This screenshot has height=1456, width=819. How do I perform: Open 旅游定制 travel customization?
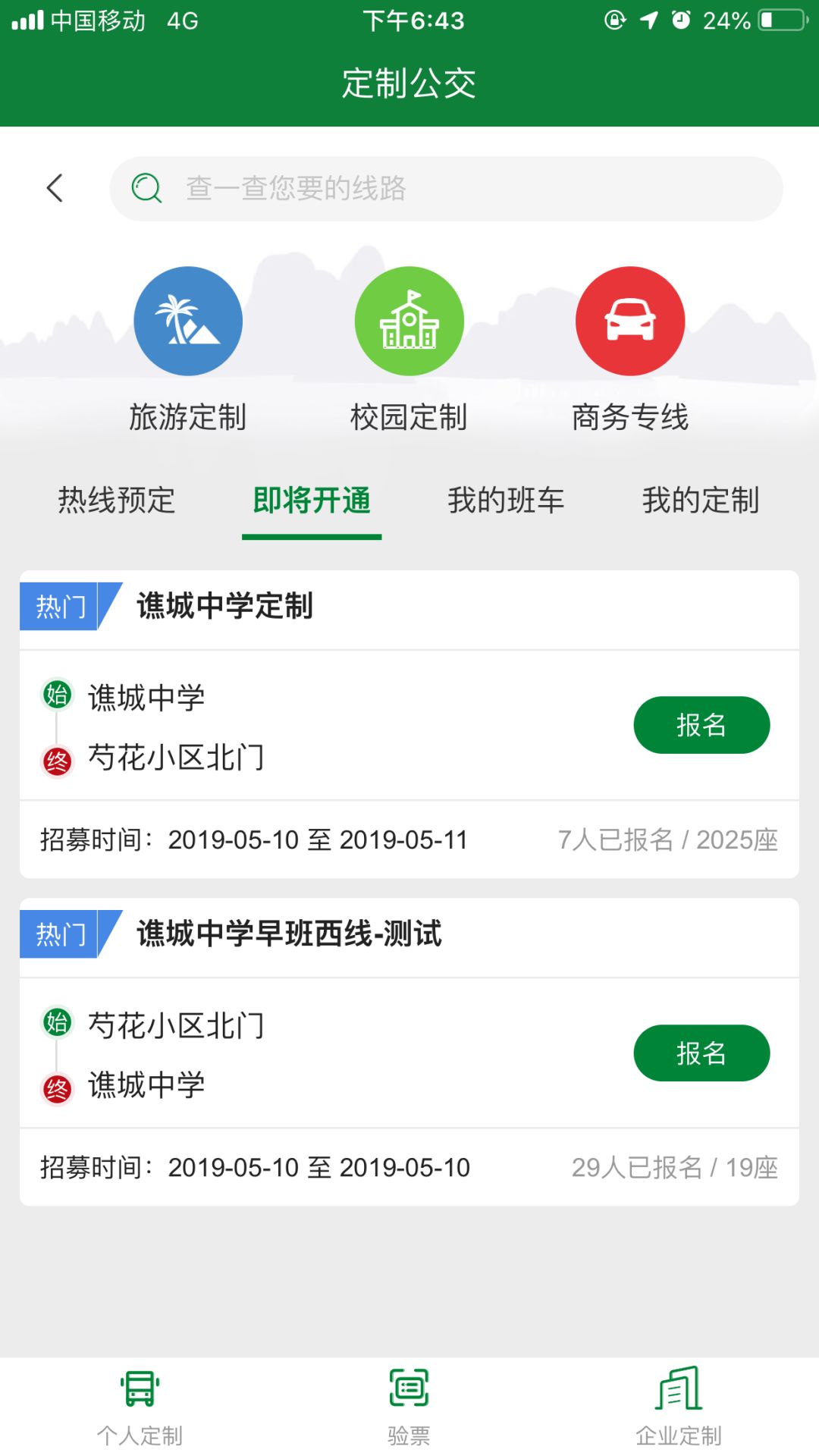click(188, 322)
